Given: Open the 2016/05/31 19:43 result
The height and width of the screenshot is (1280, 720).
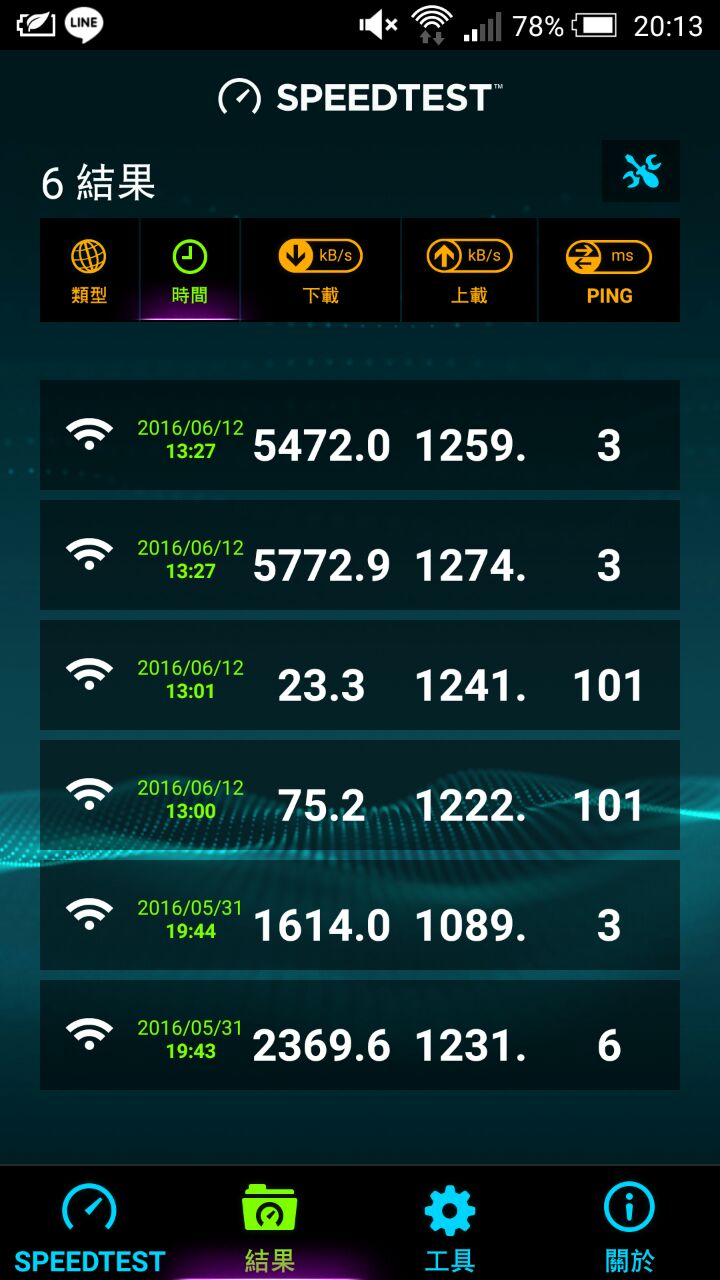Looking at the screenshot, I should click(360, 1035).
